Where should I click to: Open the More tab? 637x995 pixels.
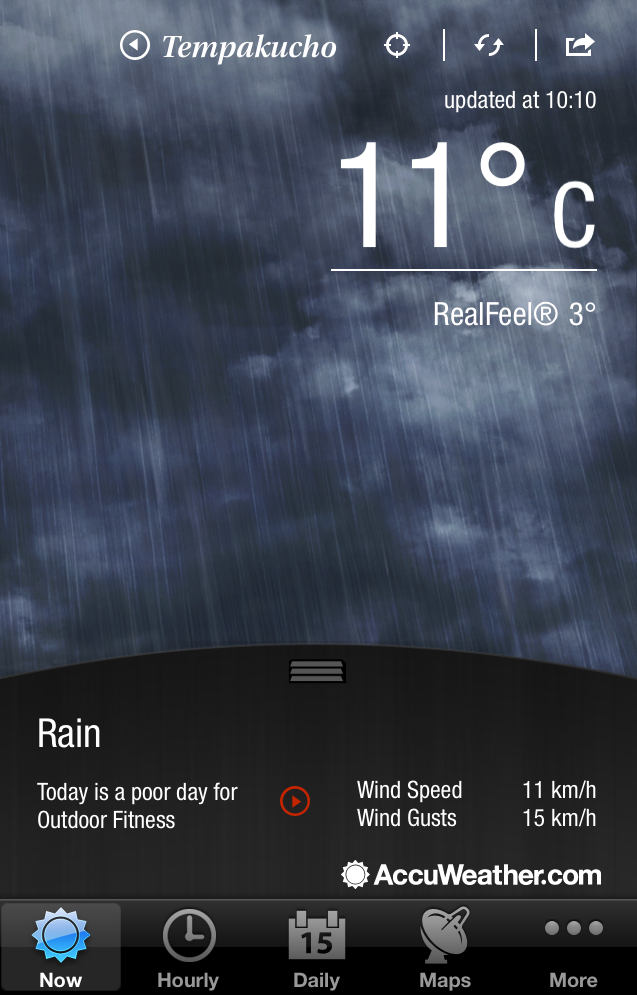click(x=573, y=948)
